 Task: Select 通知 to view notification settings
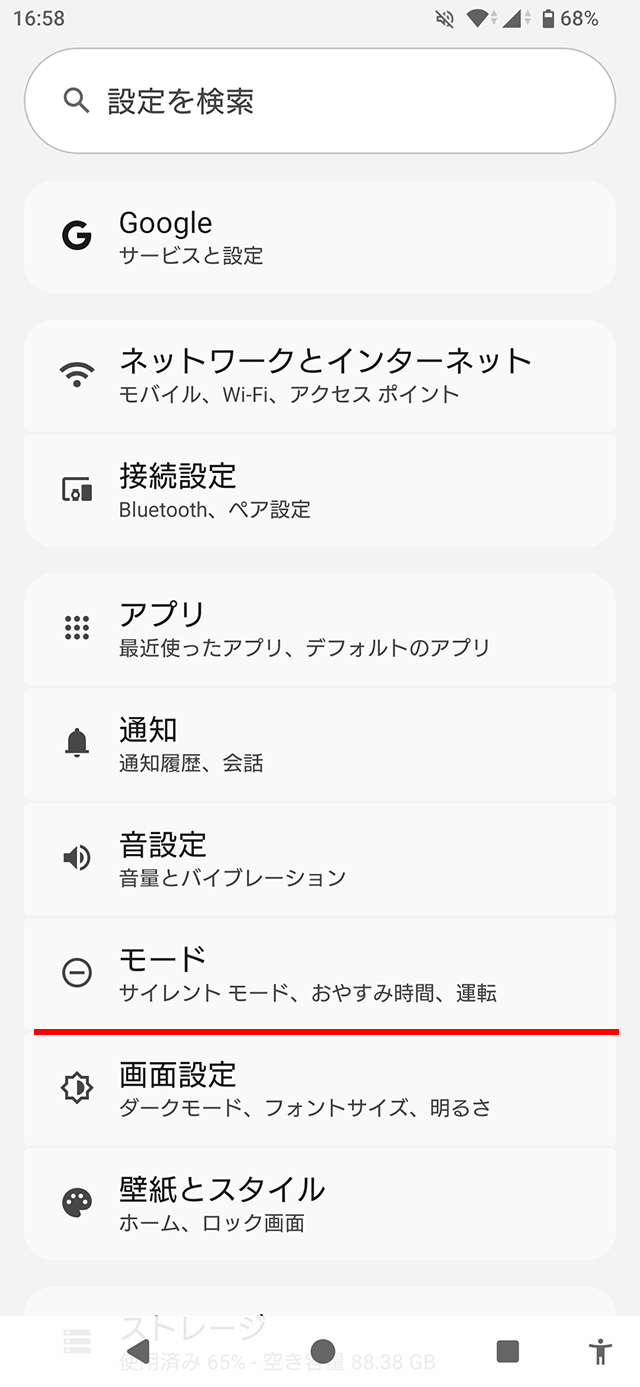(319, 744)
